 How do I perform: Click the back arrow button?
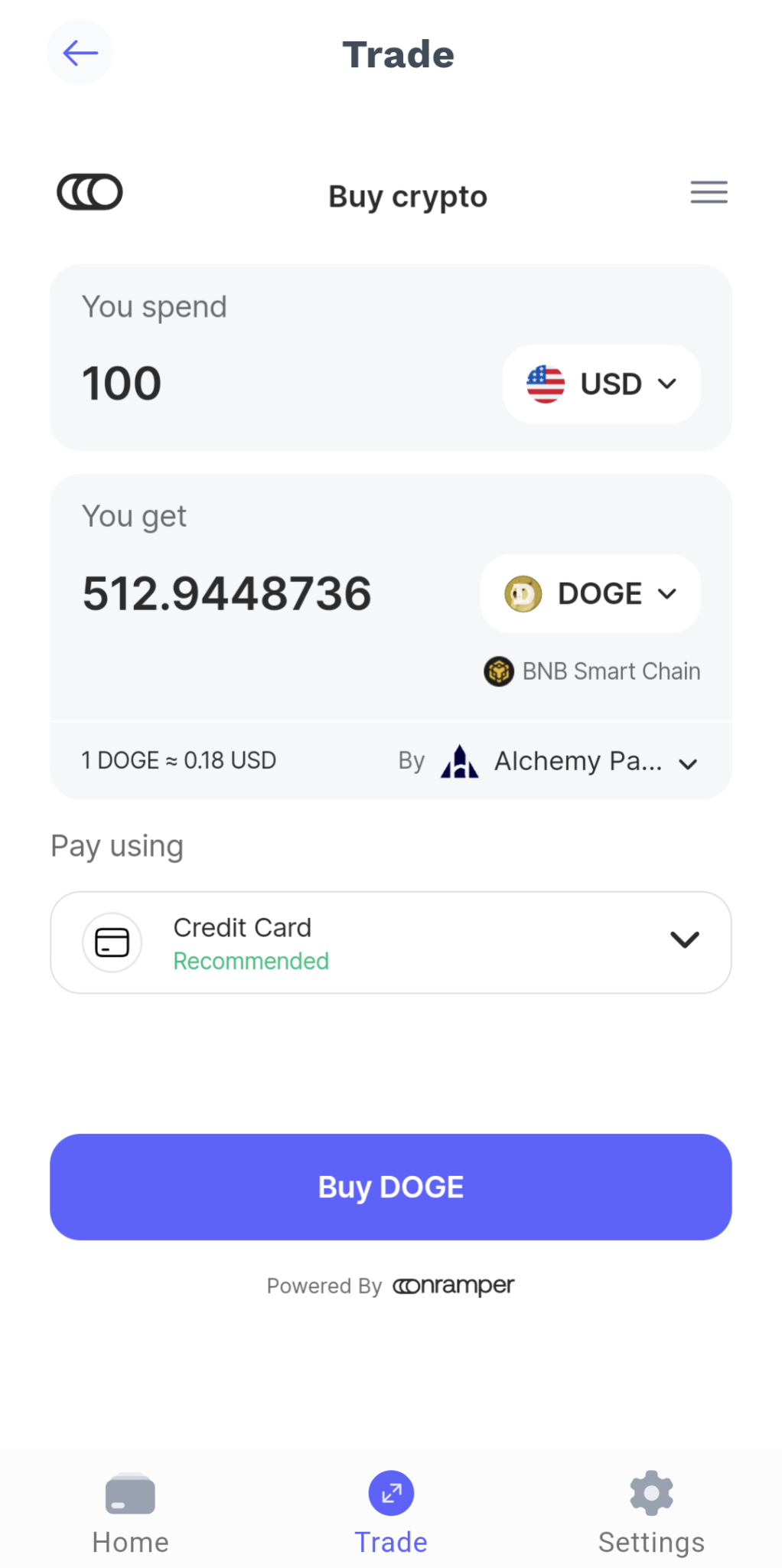[80, 52]
